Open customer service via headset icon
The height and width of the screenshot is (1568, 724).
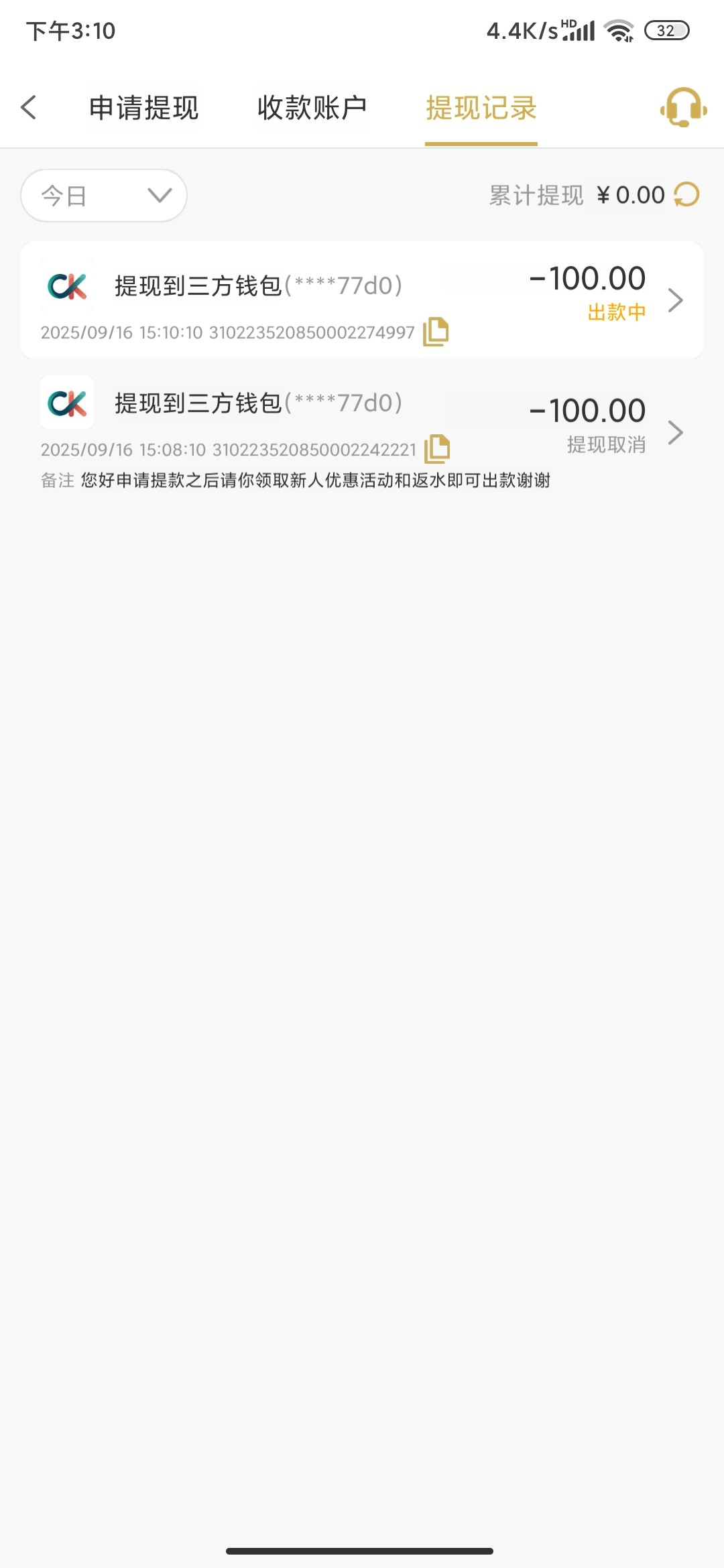click(x=682, y=109)
